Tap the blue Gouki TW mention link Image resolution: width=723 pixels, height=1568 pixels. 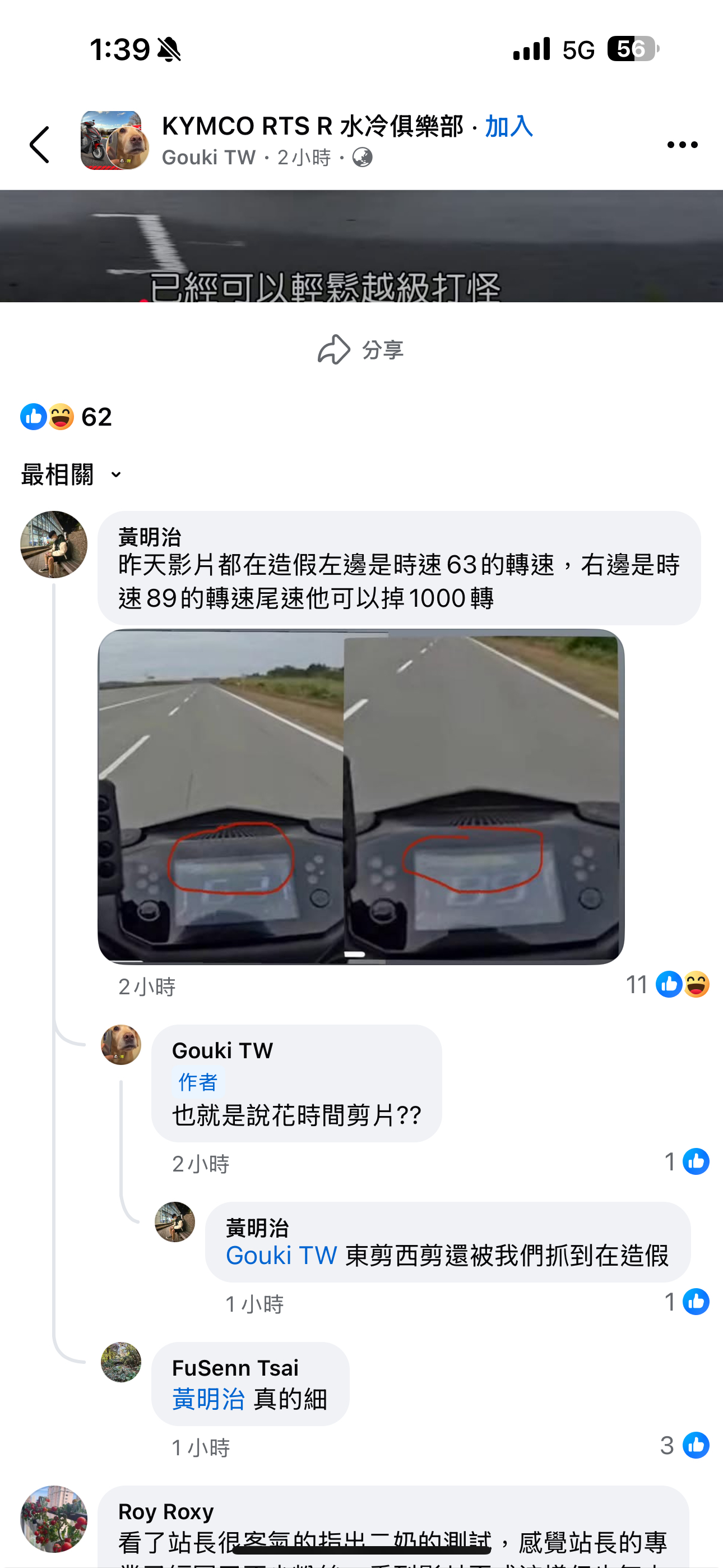click(x=281, y=1256)
